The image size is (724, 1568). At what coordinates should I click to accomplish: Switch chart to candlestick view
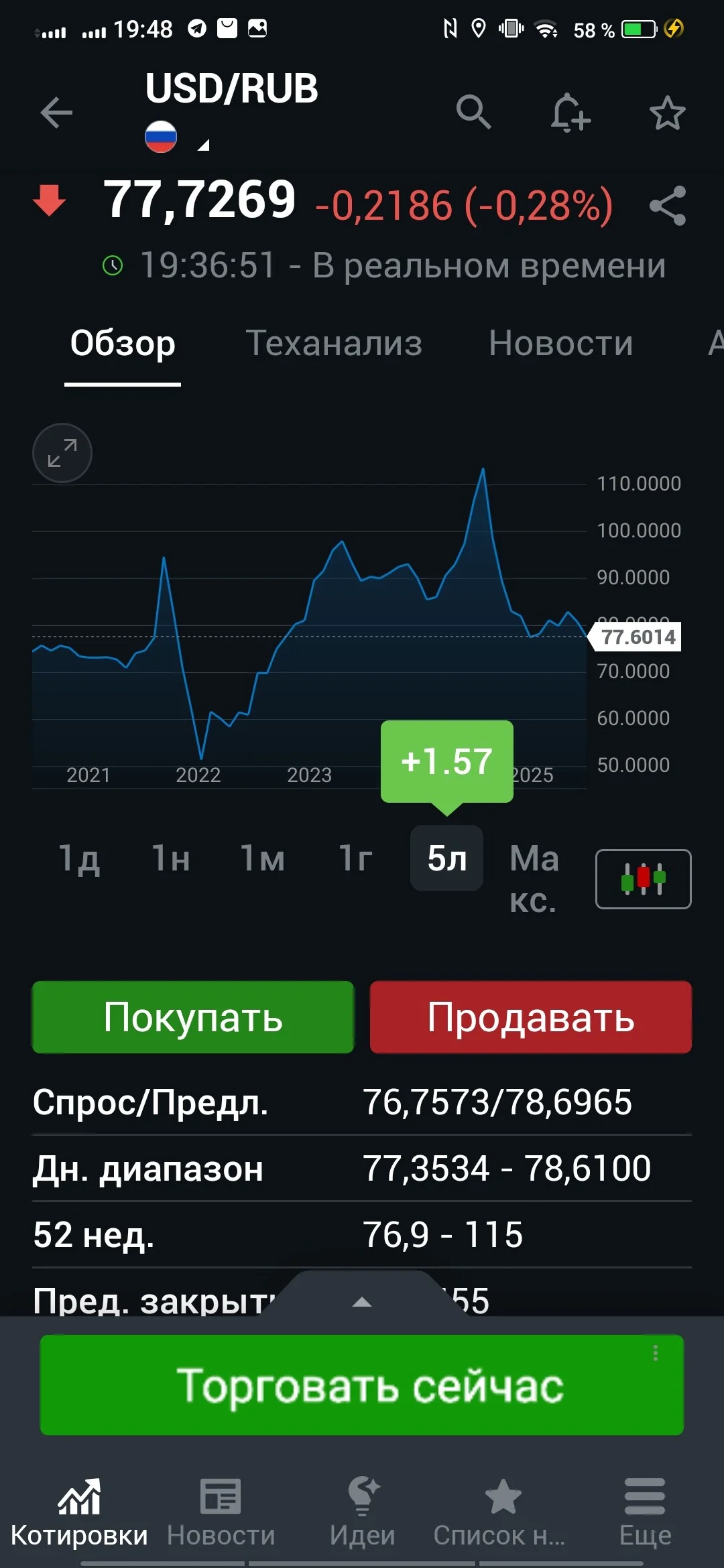pos(644,879)
